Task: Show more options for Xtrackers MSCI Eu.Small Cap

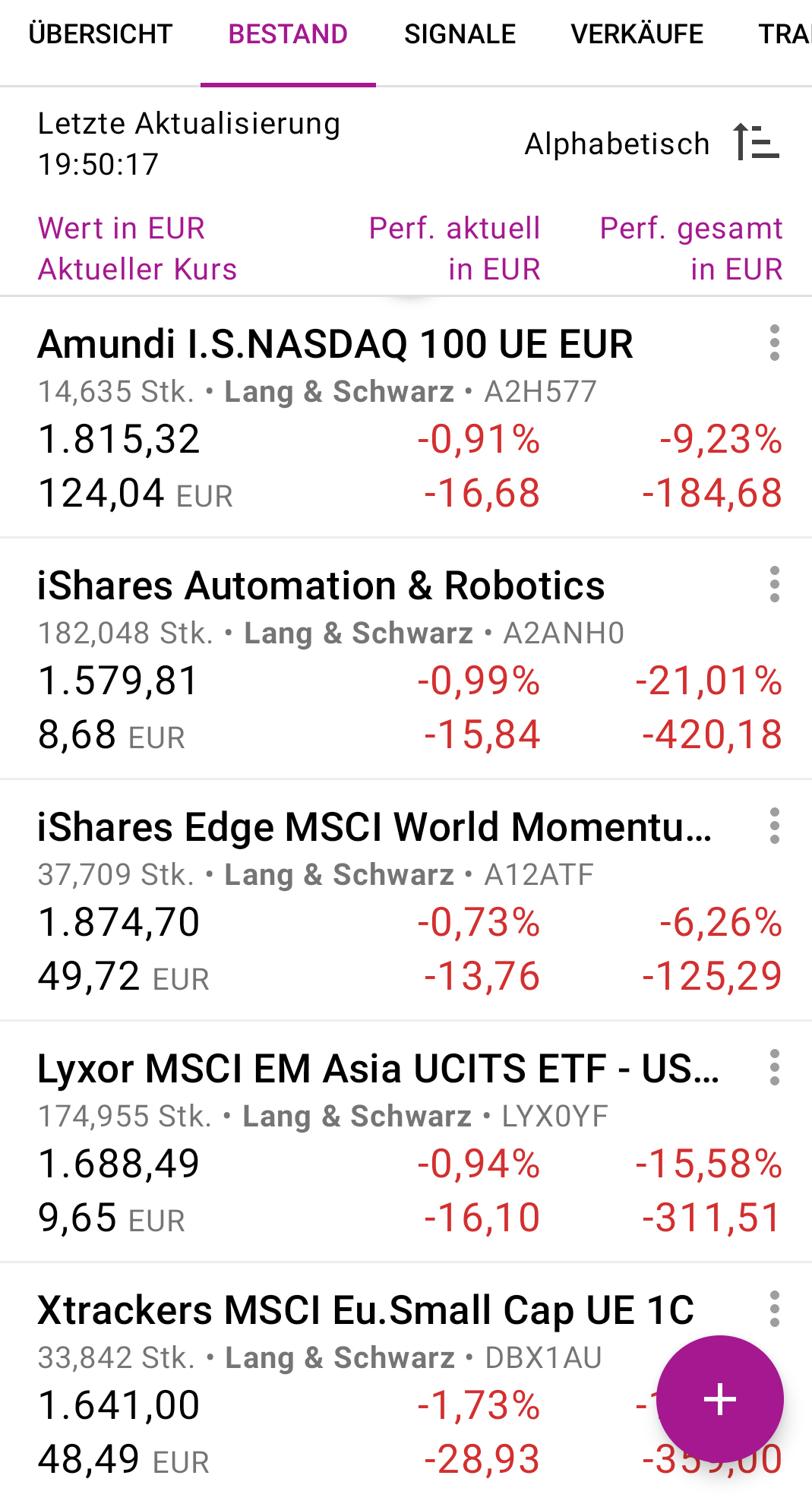Action: click(x=774, y=1310)
